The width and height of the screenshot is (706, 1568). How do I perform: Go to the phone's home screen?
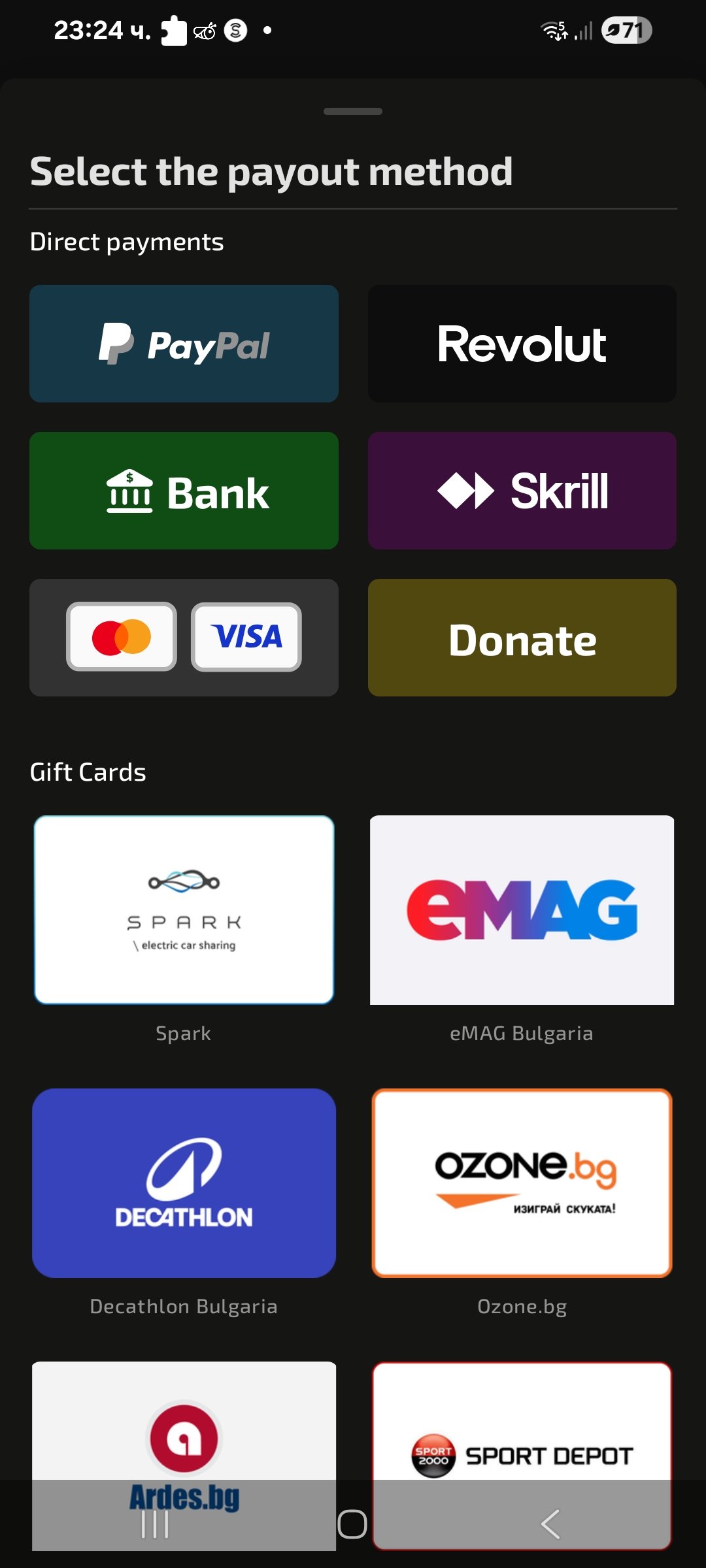[352, 1524]
